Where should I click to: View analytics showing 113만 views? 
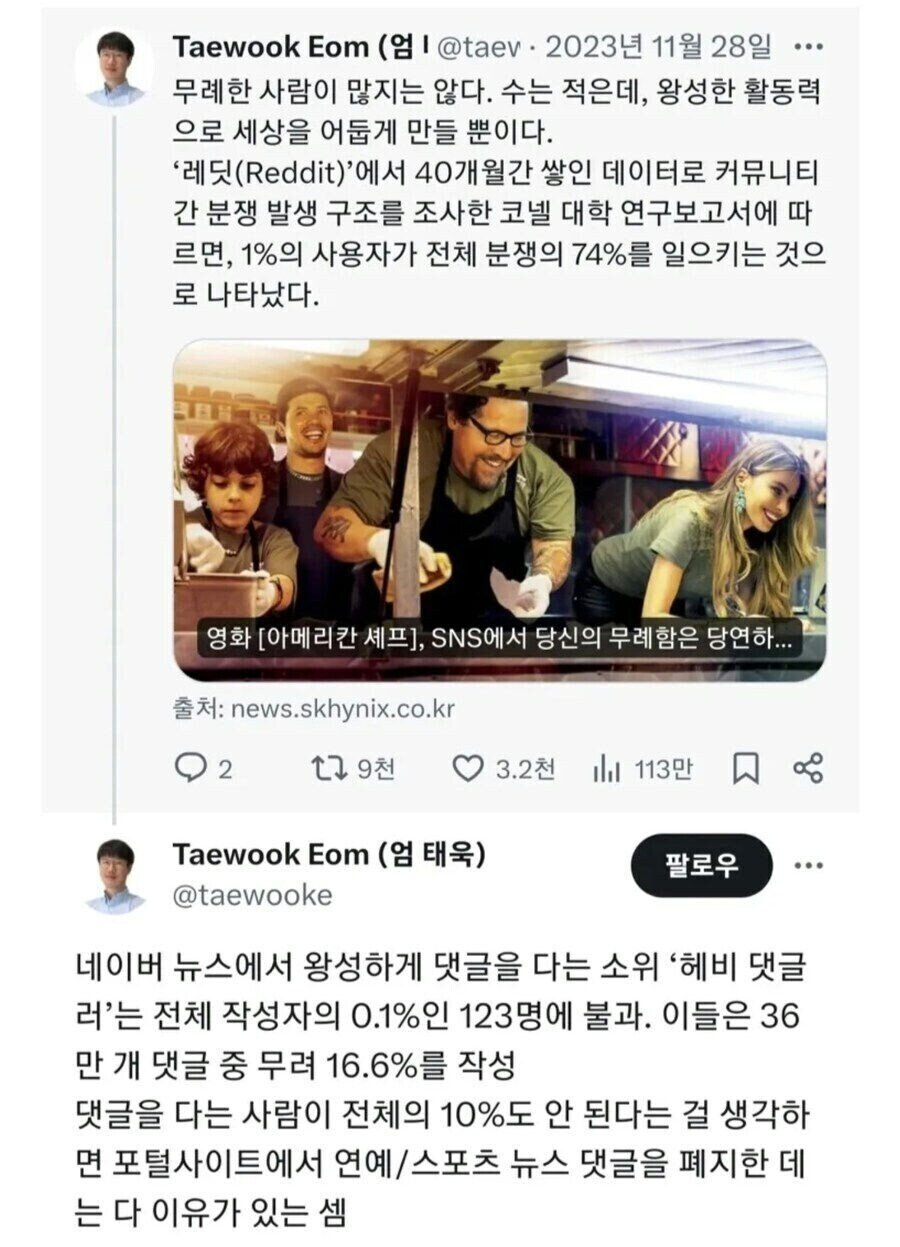607,768
